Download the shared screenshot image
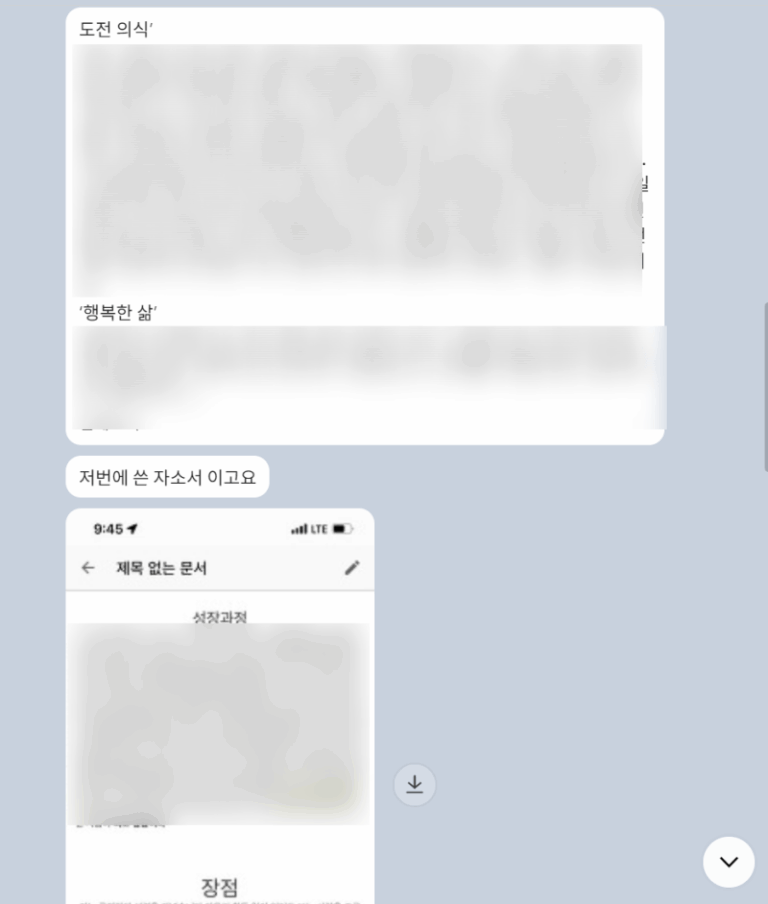This screenshot has height=904, width=768. point(414,785)
